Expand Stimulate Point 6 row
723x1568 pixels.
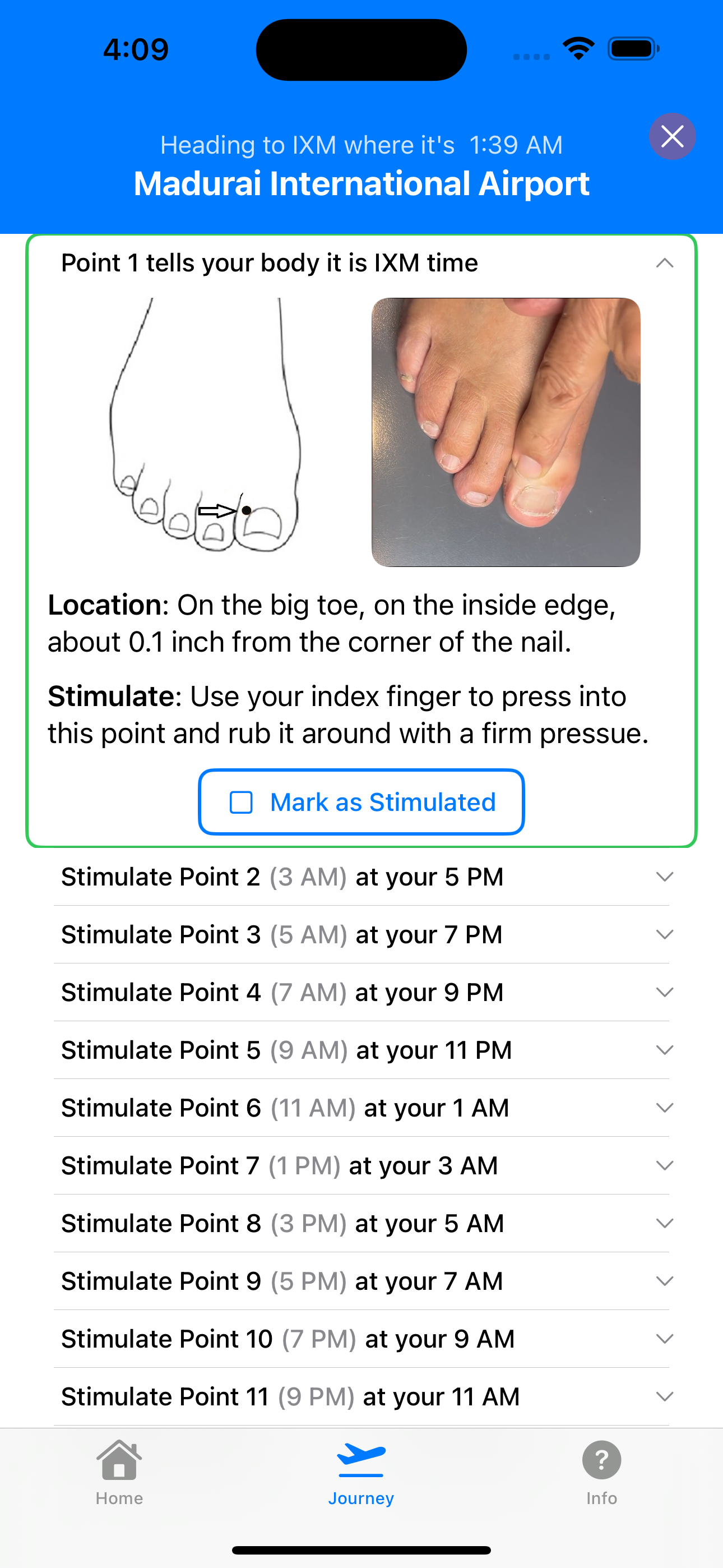tap(664, 1108)
